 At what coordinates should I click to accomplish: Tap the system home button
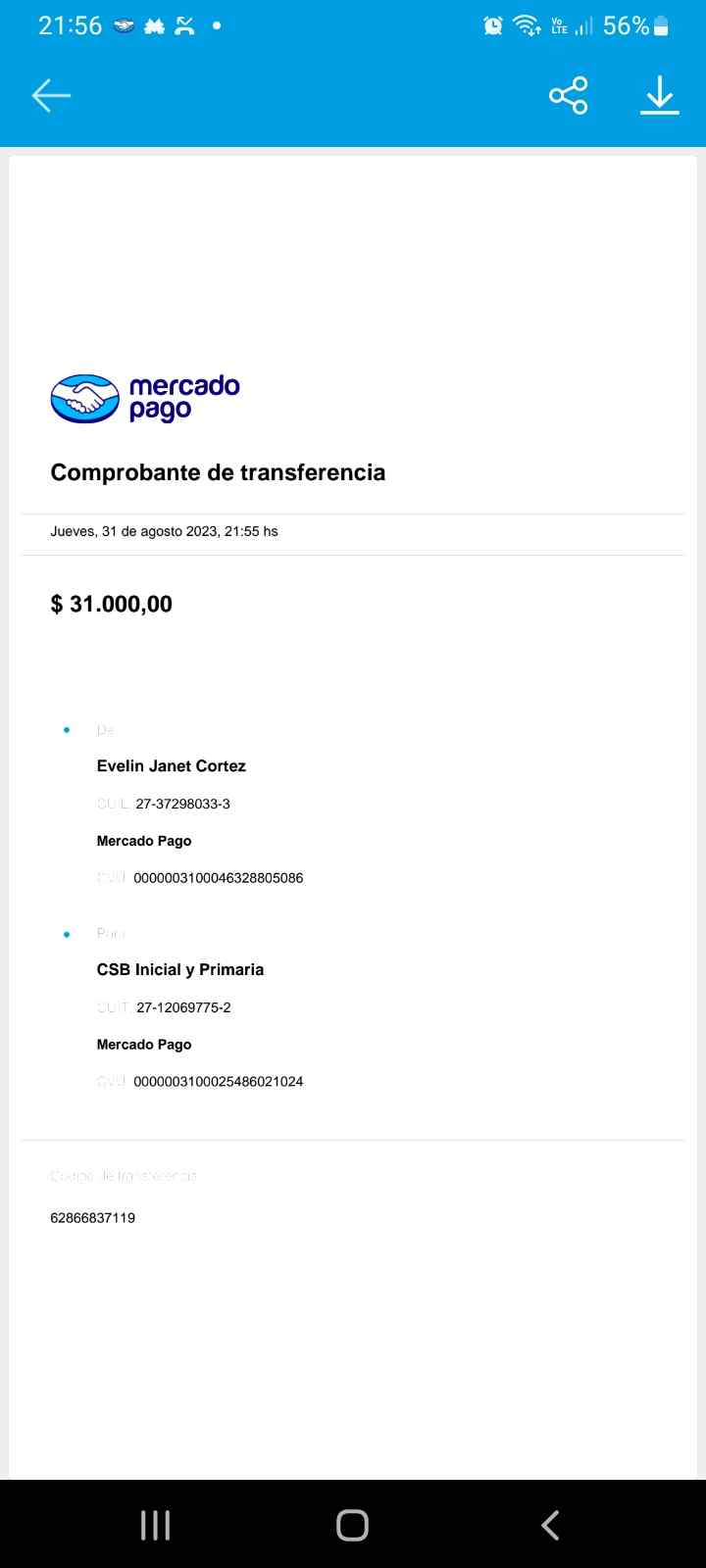(x=352, y=1525)
